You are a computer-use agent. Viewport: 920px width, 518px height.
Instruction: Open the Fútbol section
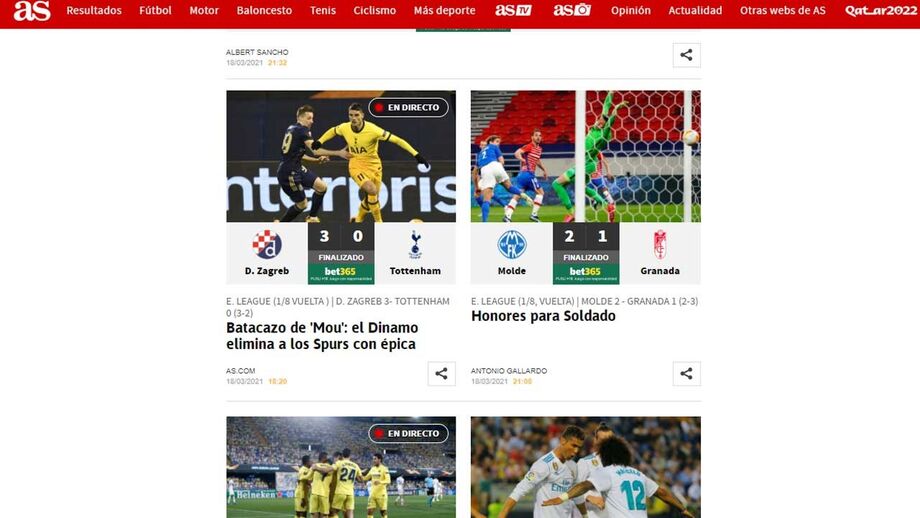point(155,11)
